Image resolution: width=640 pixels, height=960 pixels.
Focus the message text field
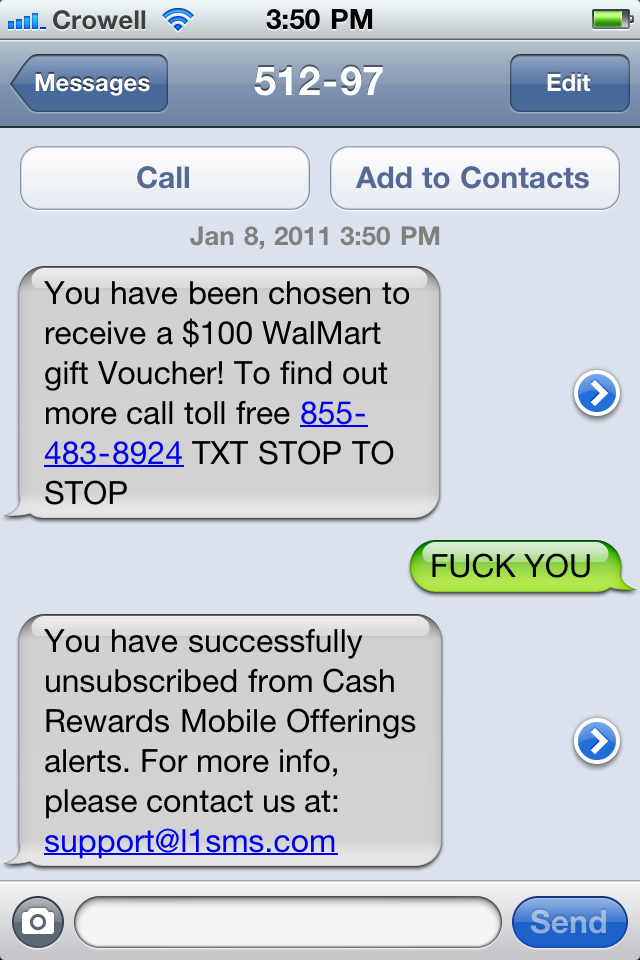pyautogui.click(x=287, y=921)
